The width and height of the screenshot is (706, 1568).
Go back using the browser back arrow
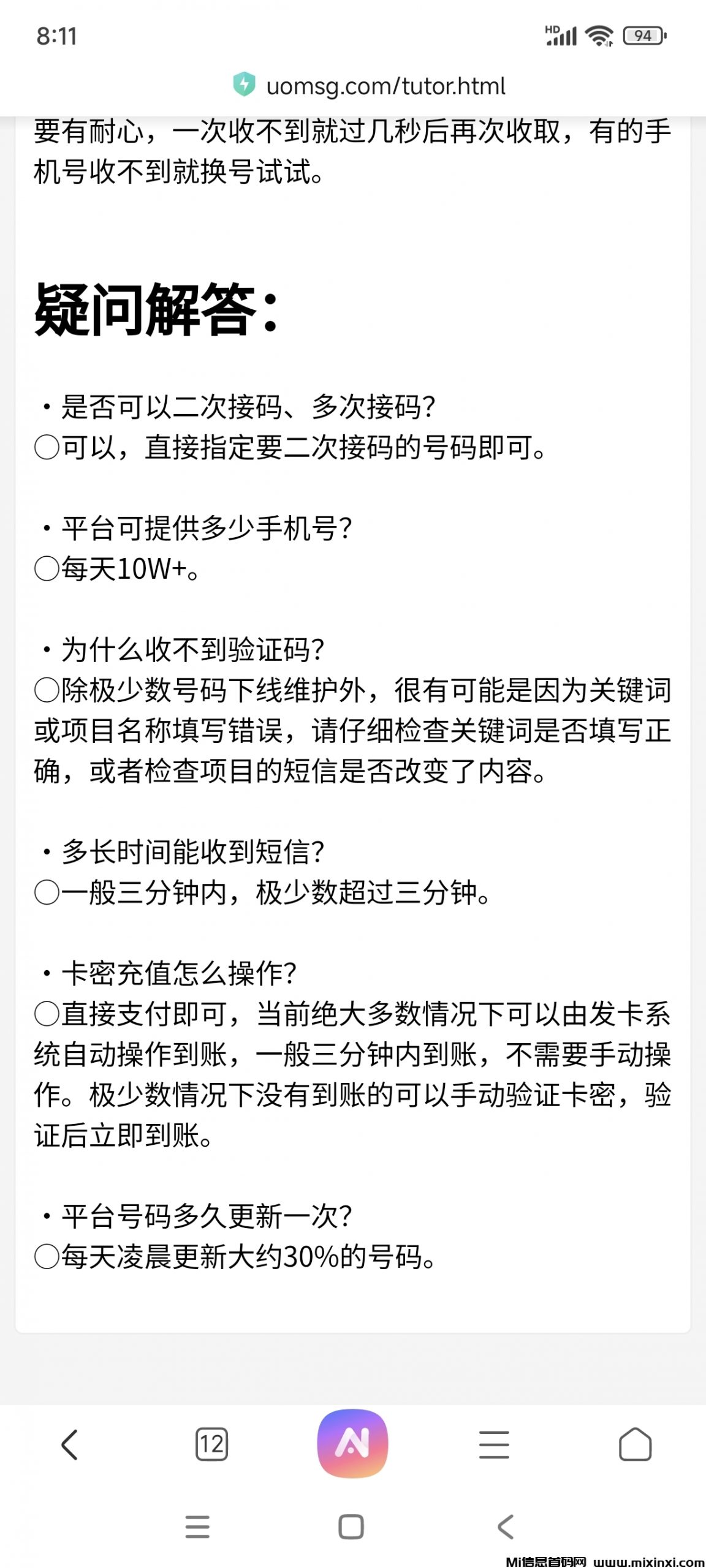(x=70, y=1445)
